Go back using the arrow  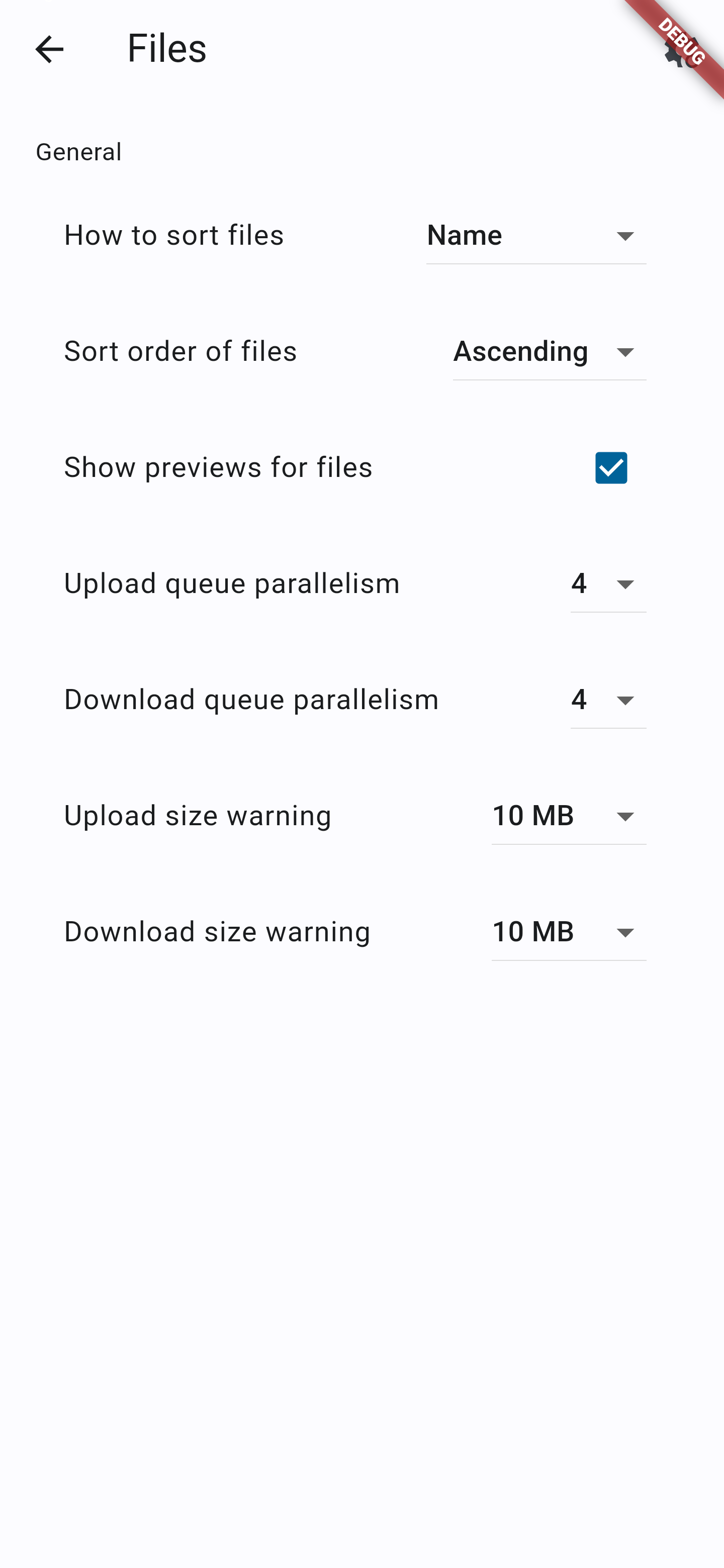[49, 49]
